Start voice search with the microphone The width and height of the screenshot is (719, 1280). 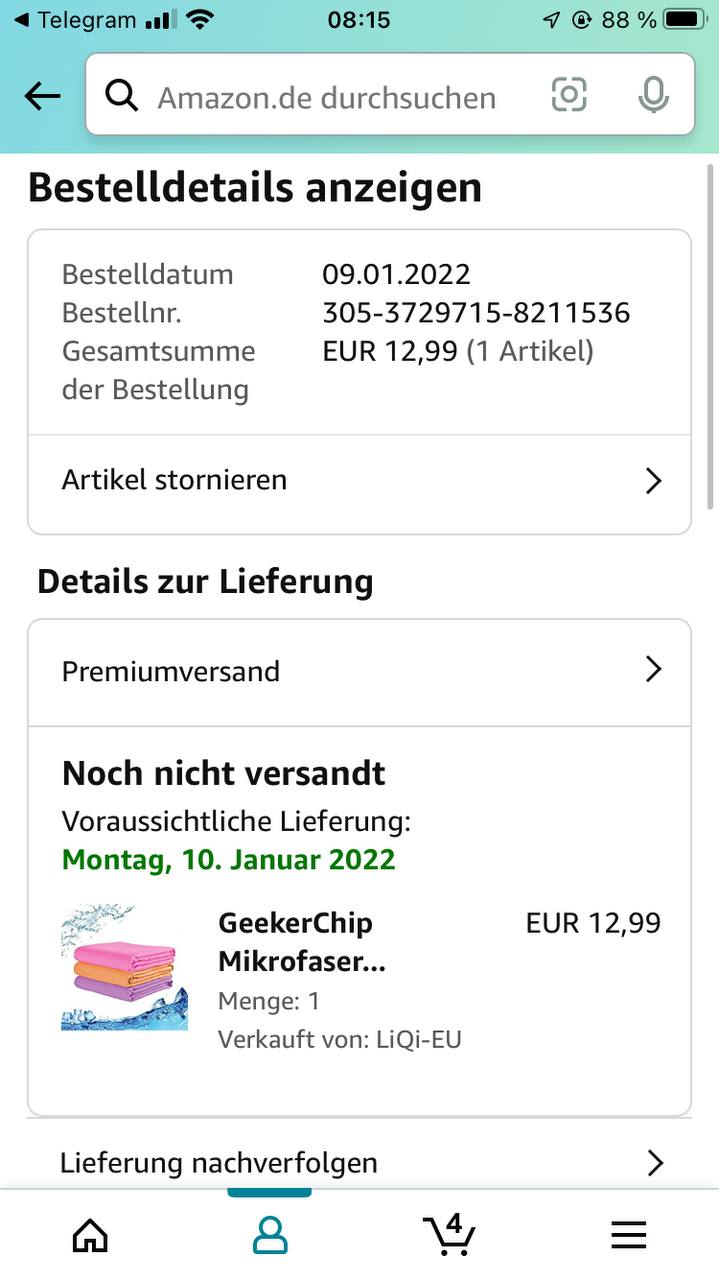653,95
